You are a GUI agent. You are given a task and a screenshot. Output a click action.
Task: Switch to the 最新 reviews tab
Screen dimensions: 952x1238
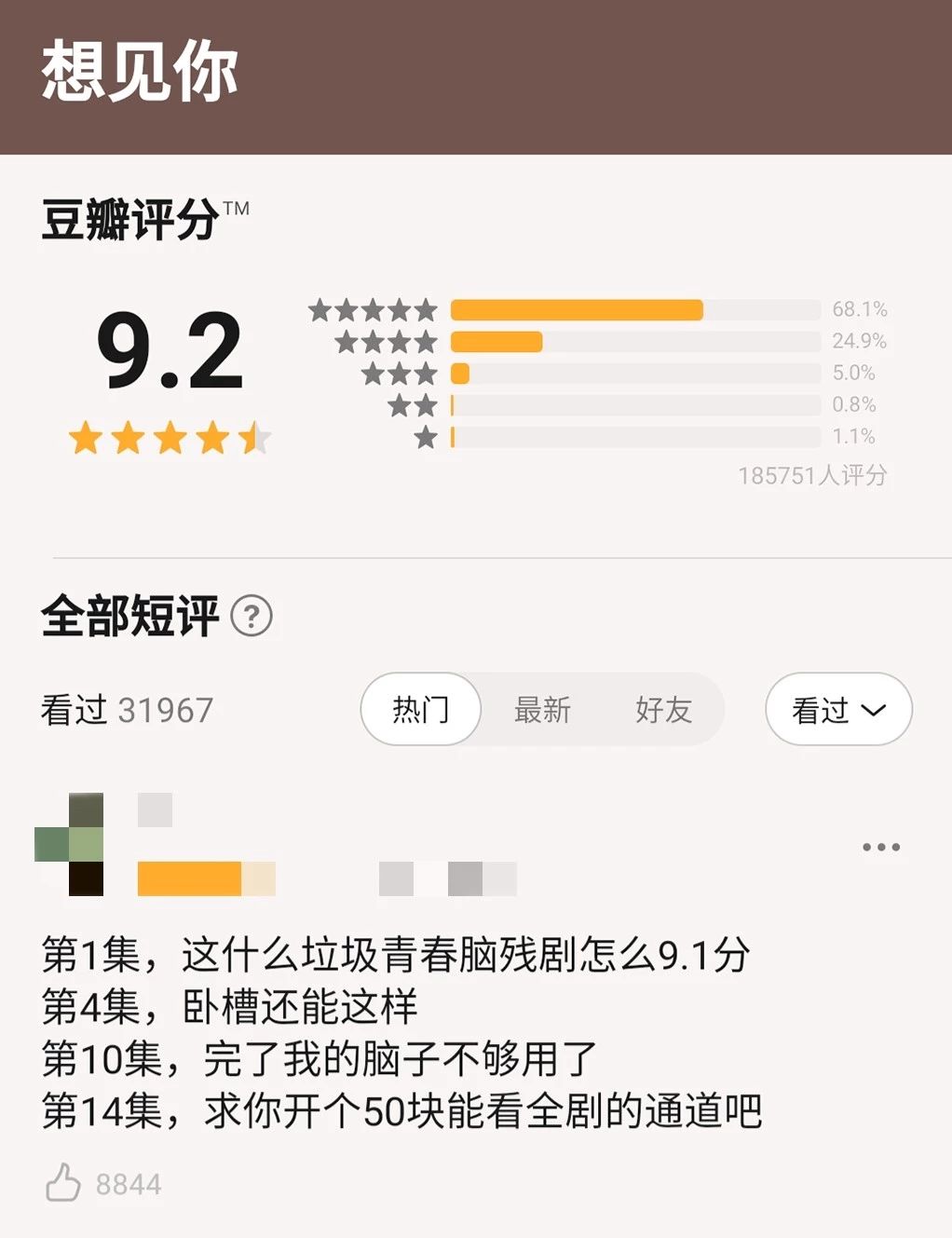pos(542,710)
